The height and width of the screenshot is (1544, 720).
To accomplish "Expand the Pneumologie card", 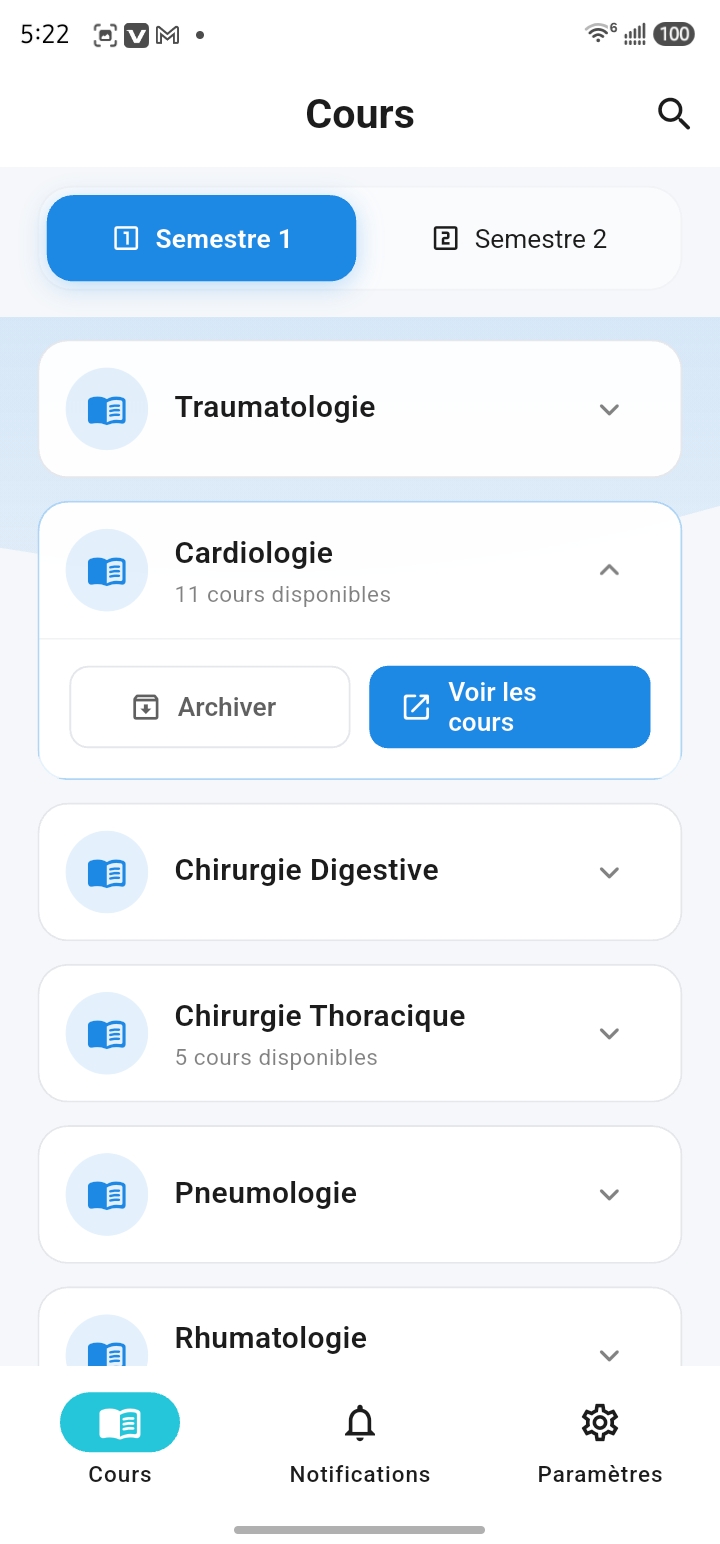I will point(360,1194).
